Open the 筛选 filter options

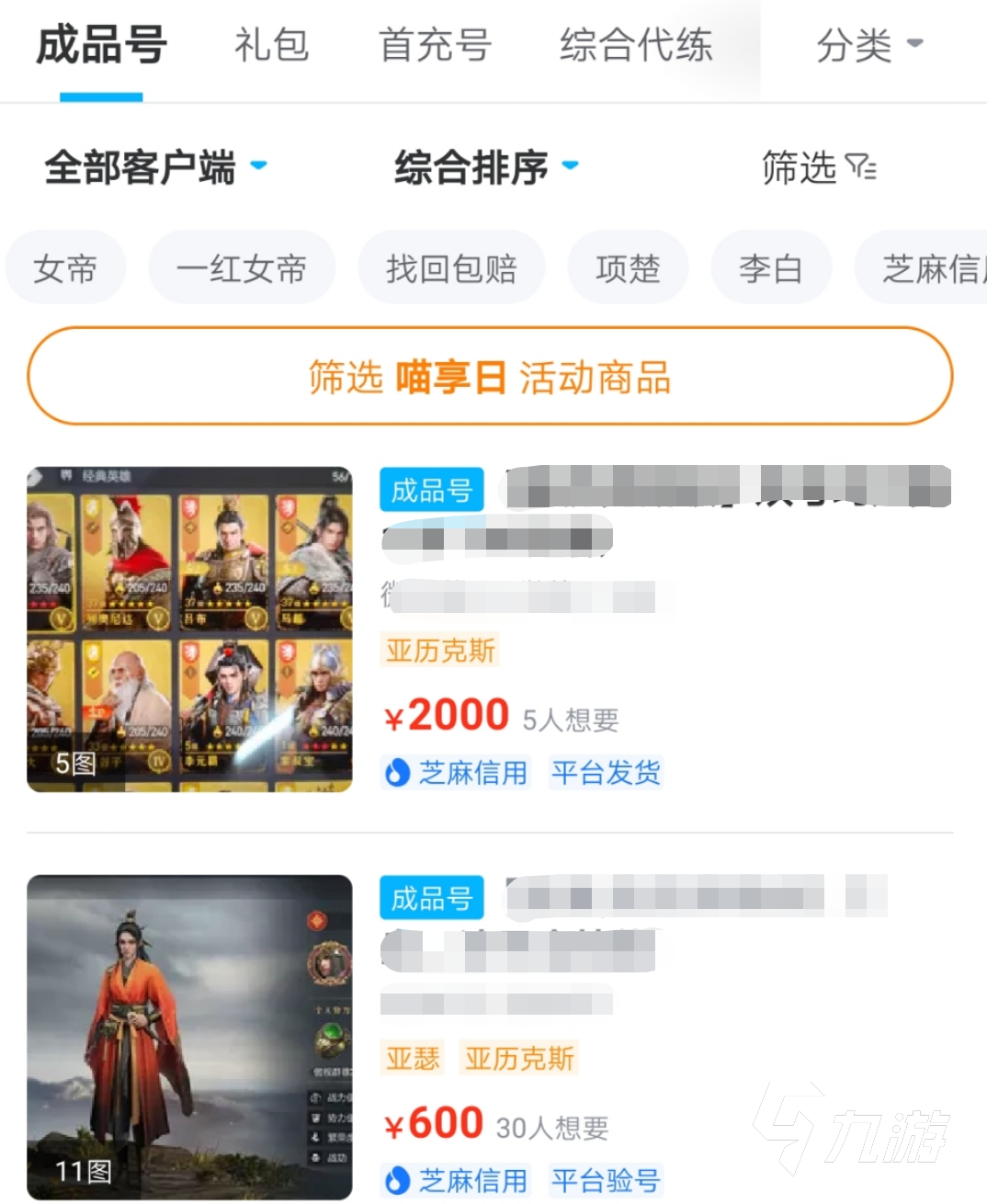pyautogui.click(x=818, y=167)
